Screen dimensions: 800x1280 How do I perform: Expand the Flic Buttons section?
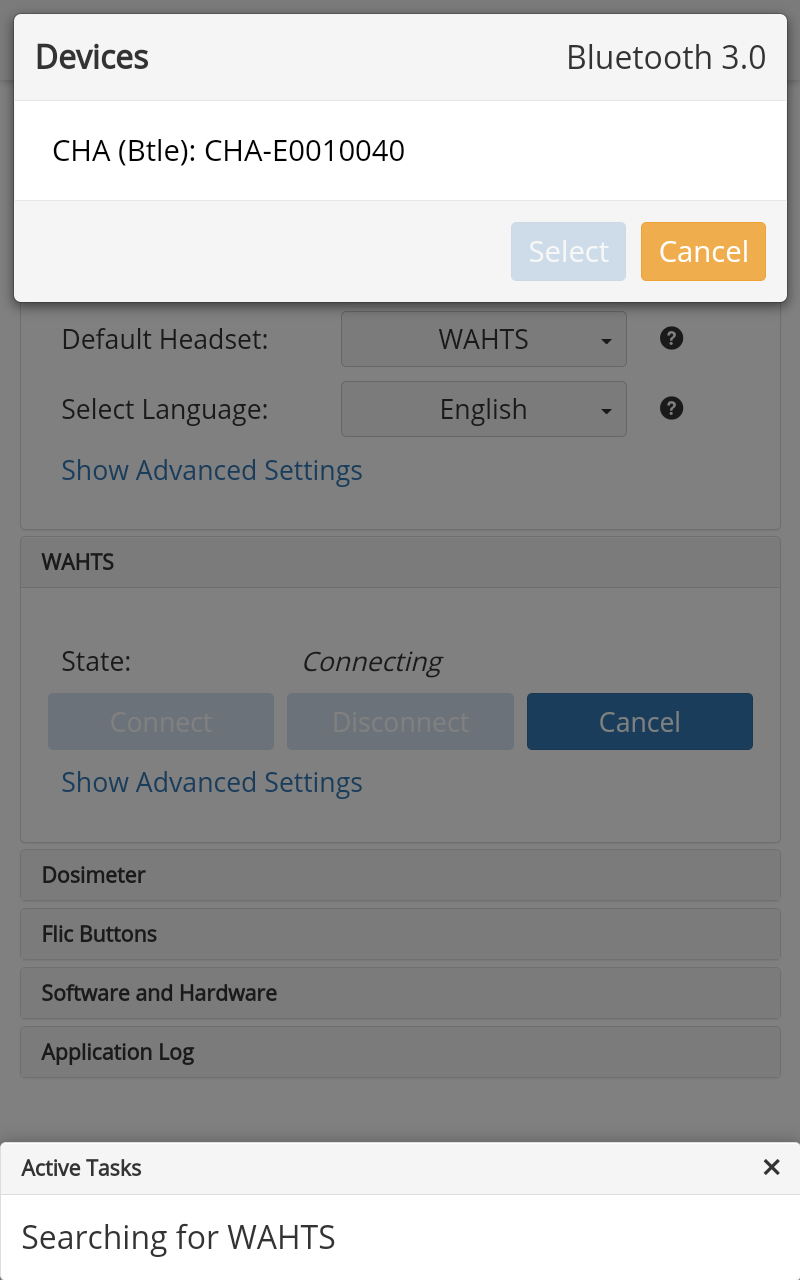point(400,934)
